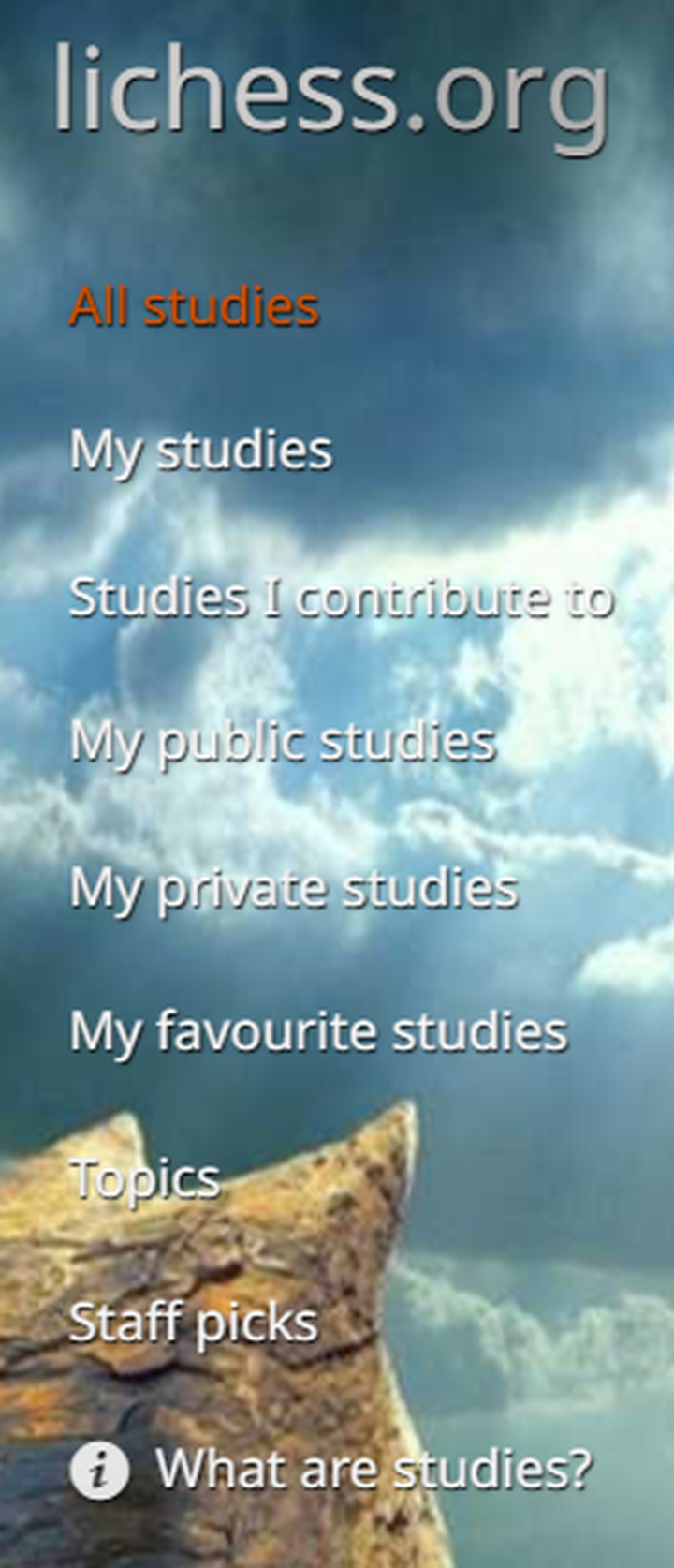
Task: Open Staff picks
Action: coord(194,1323)
